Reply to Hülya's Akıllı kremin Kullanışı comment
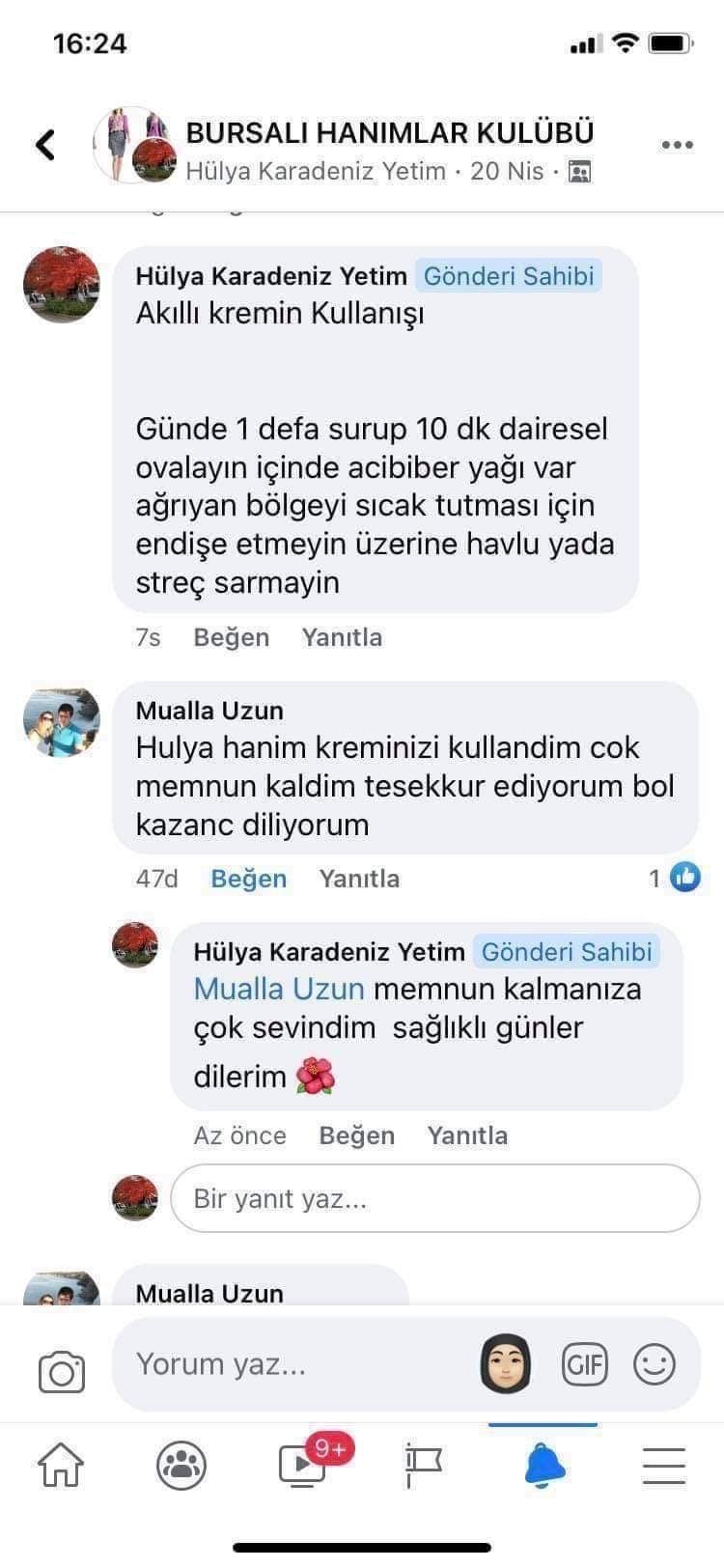The width and height of the screenshot is (724, 1568). 342,637
